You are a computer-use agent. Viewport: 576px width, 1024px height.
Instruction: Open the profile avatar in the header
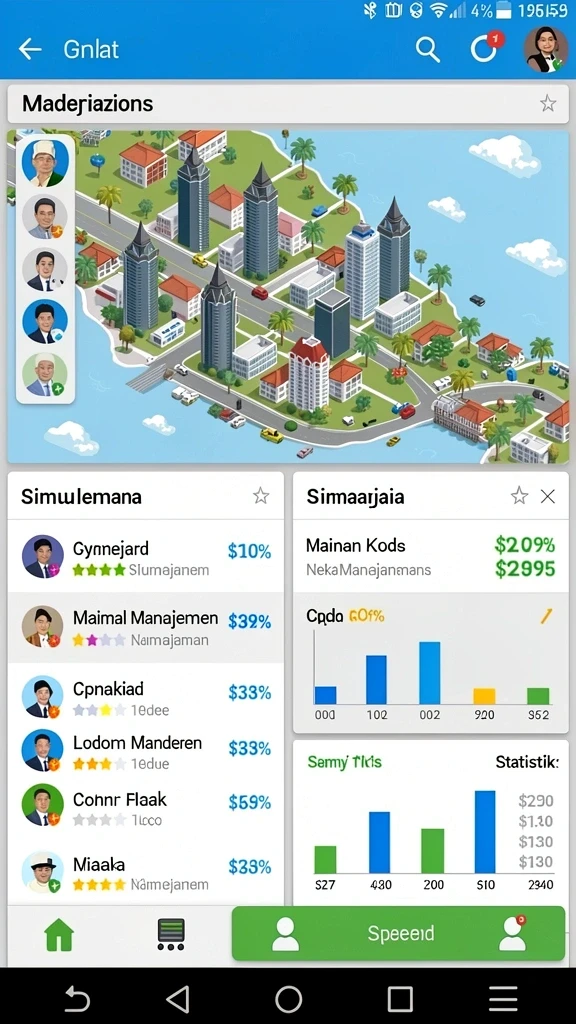coord(546,49)
